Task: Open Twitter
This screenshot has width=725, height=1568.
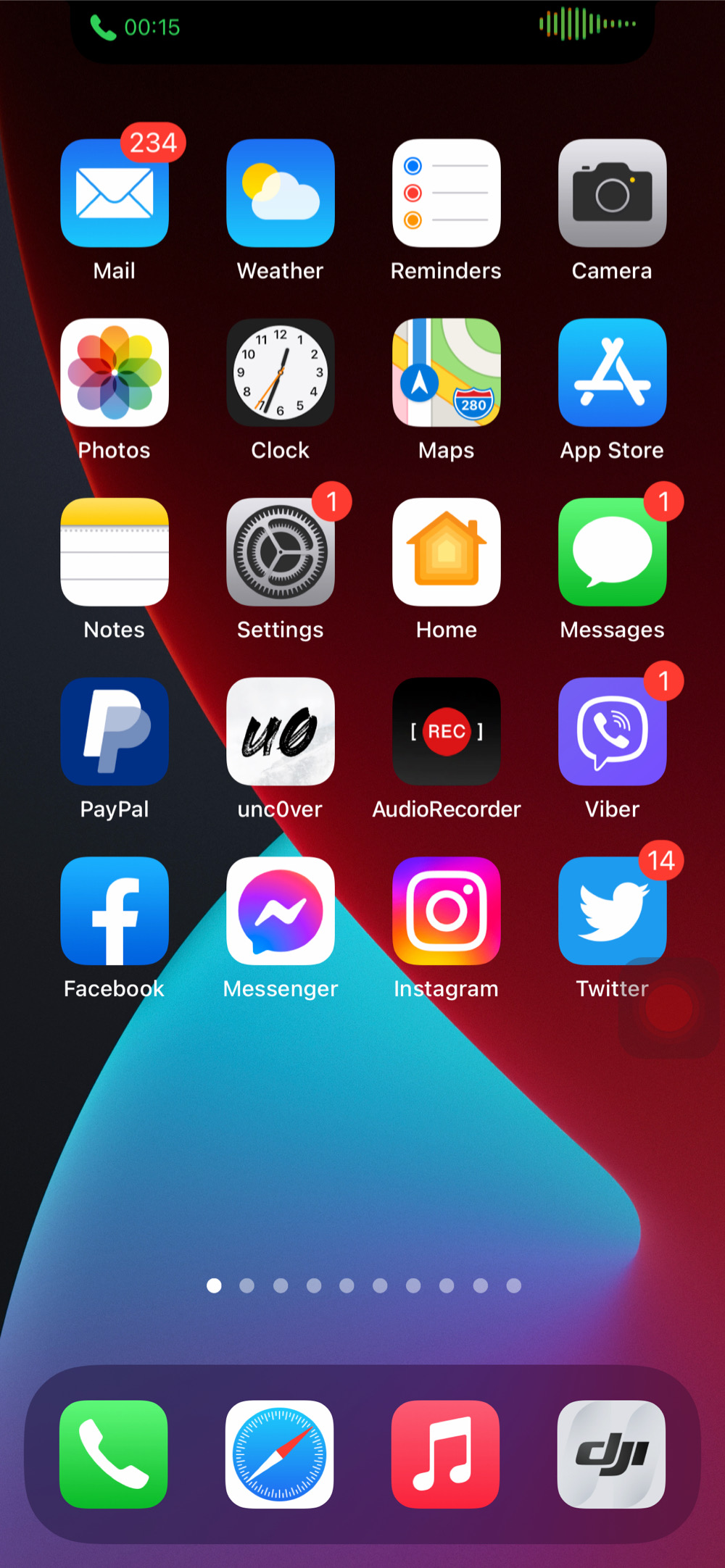Action: pyautogui.click(x=612, y=911)
